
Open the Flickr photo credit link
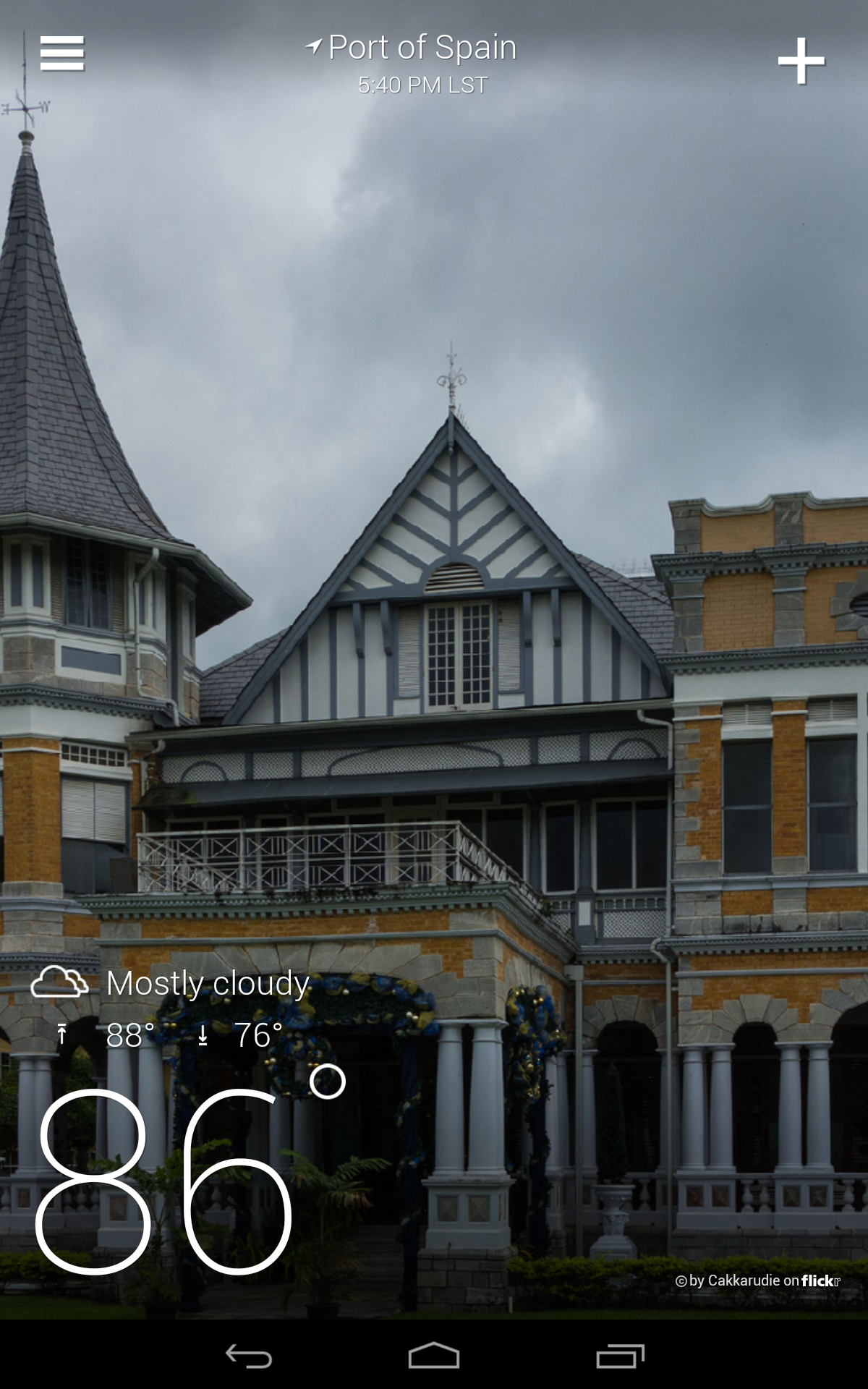[757, 1280]
